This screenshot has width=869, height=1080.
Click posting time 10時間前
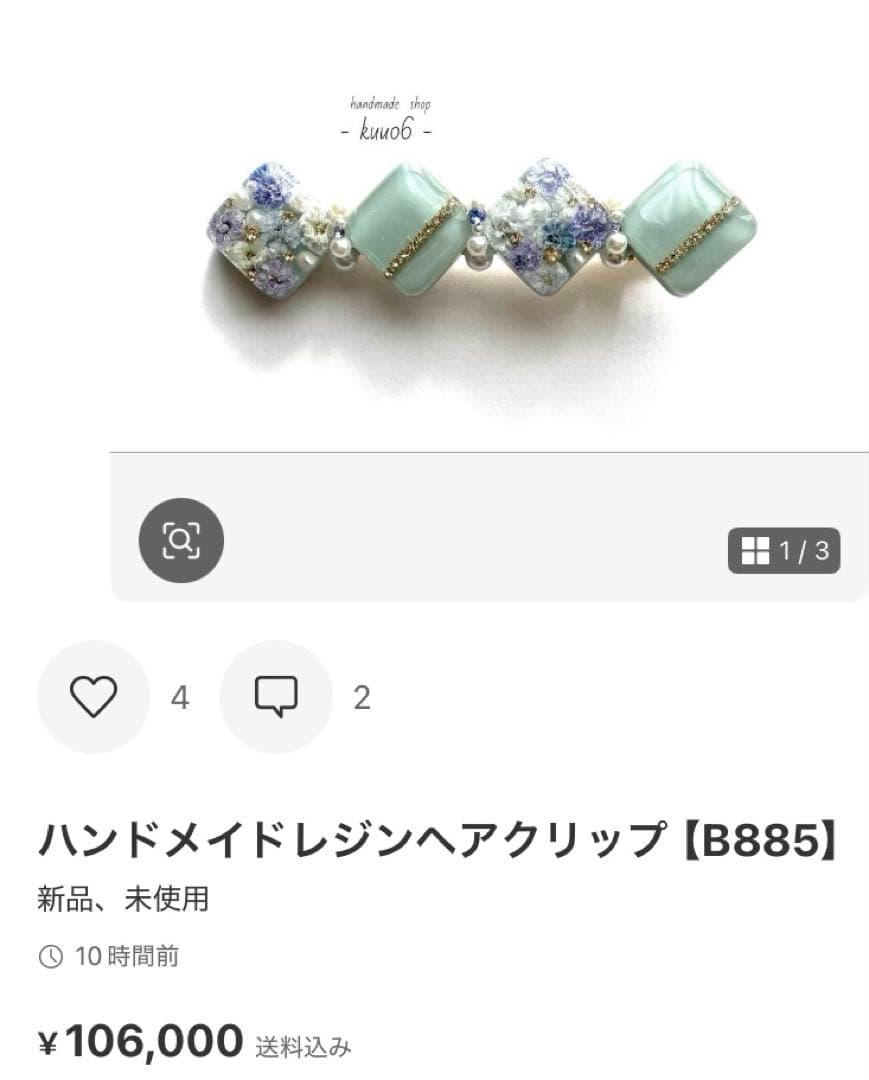[125, 958]
